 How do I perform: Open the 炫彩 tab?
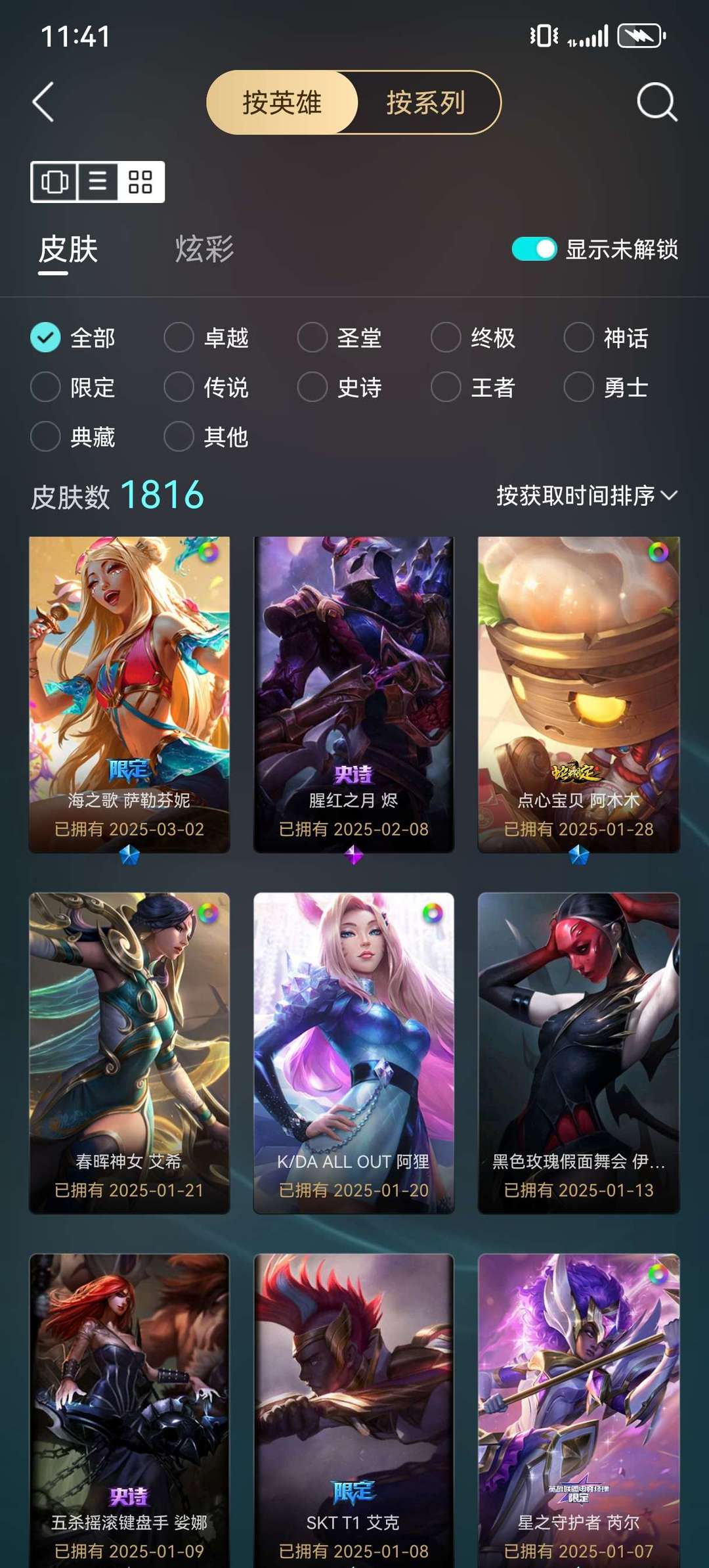point(204,250)
